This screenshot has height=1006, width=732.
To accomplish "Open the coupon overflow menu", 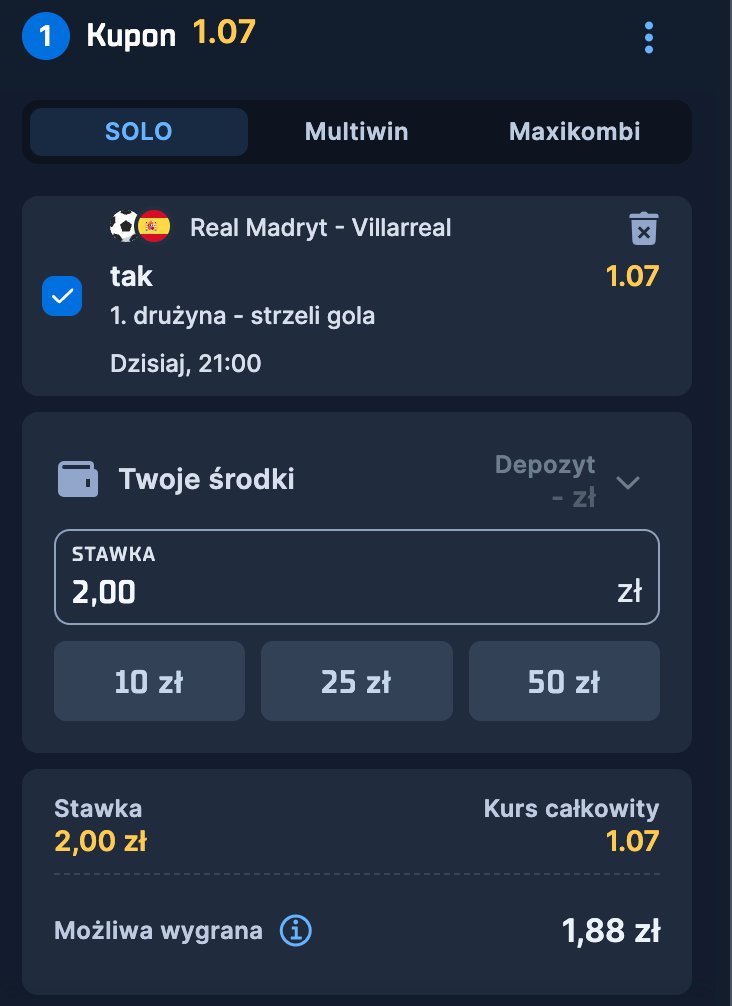I will (x=649, y=37).
